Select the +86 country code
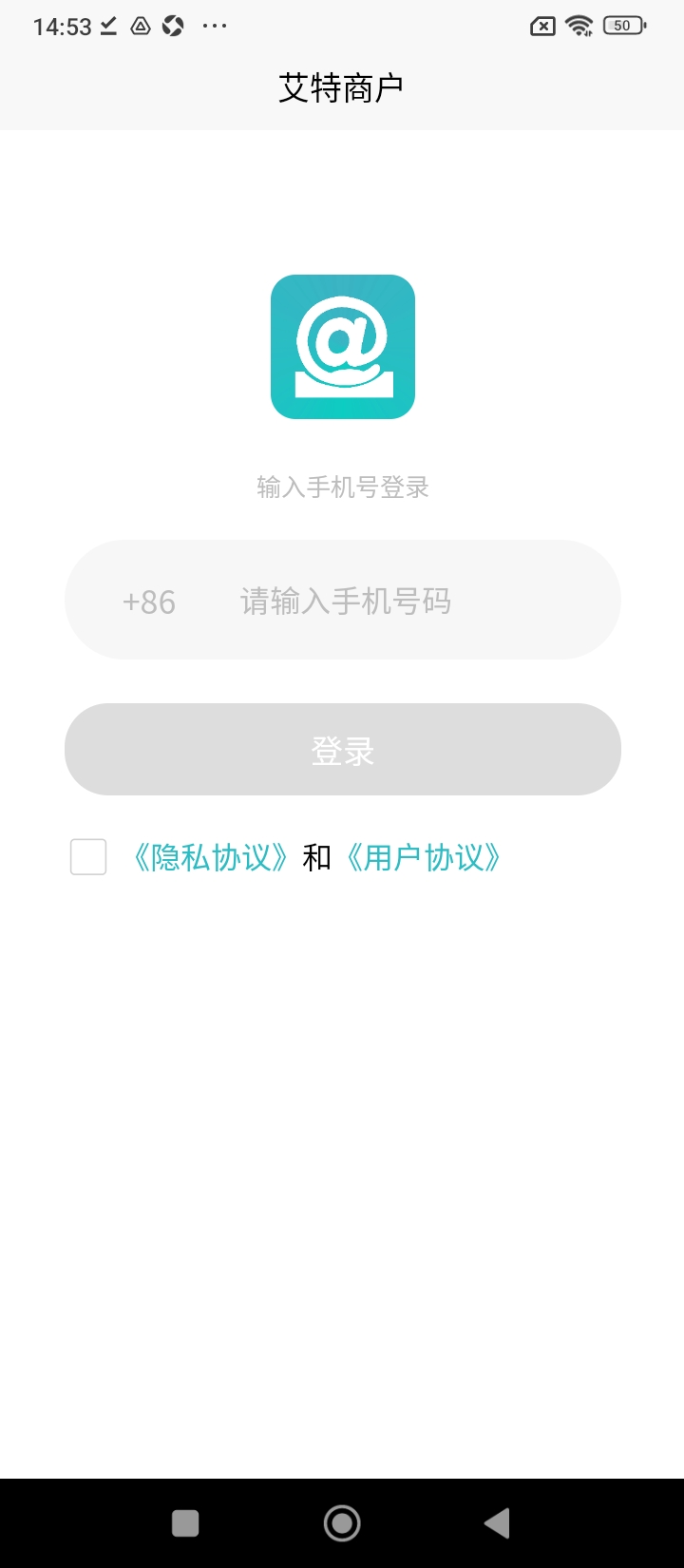Screen dimensions: 684x1568 [149, 602]
